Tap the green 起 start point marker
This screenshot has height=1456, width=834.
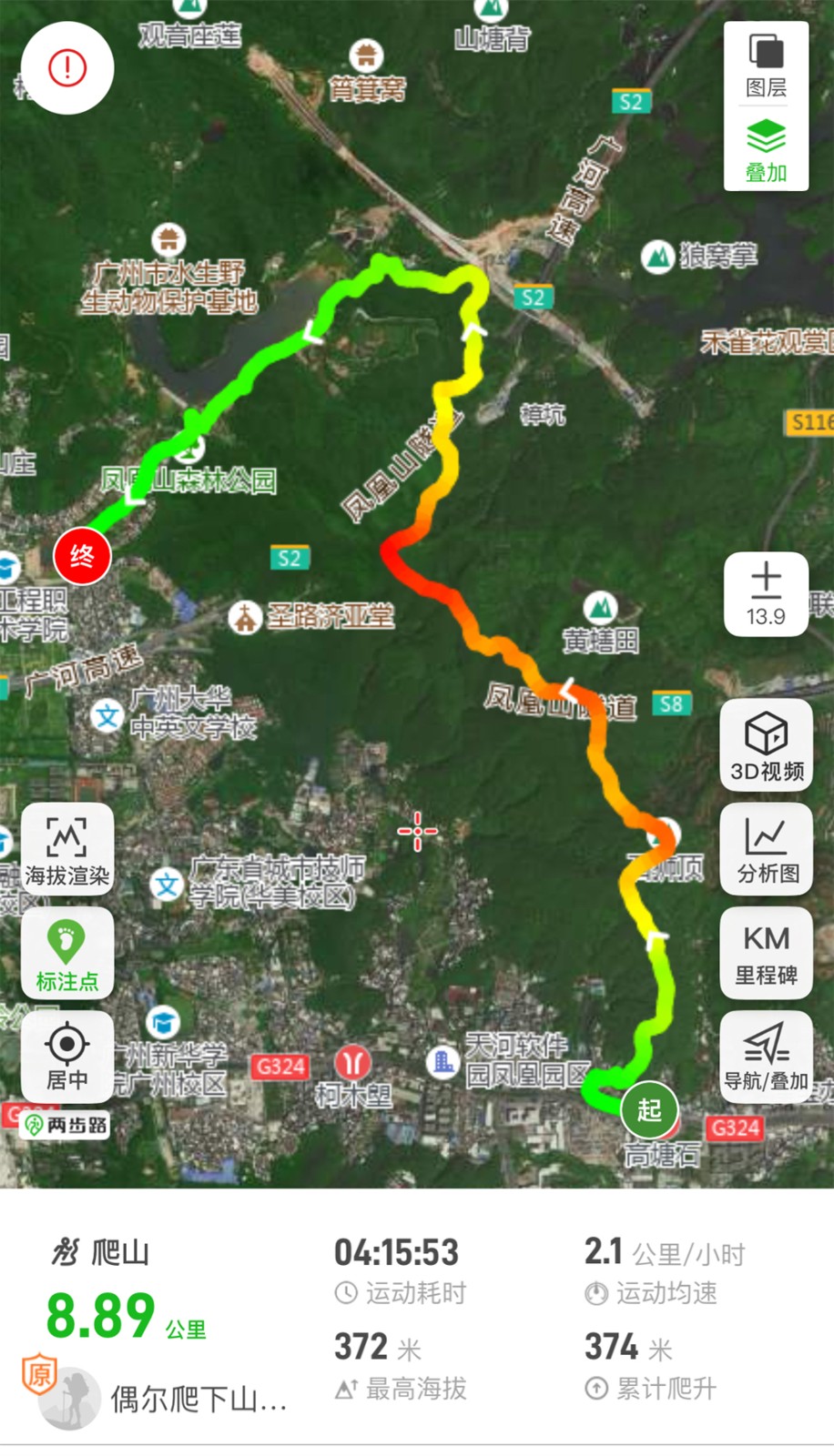[649, 1109]
